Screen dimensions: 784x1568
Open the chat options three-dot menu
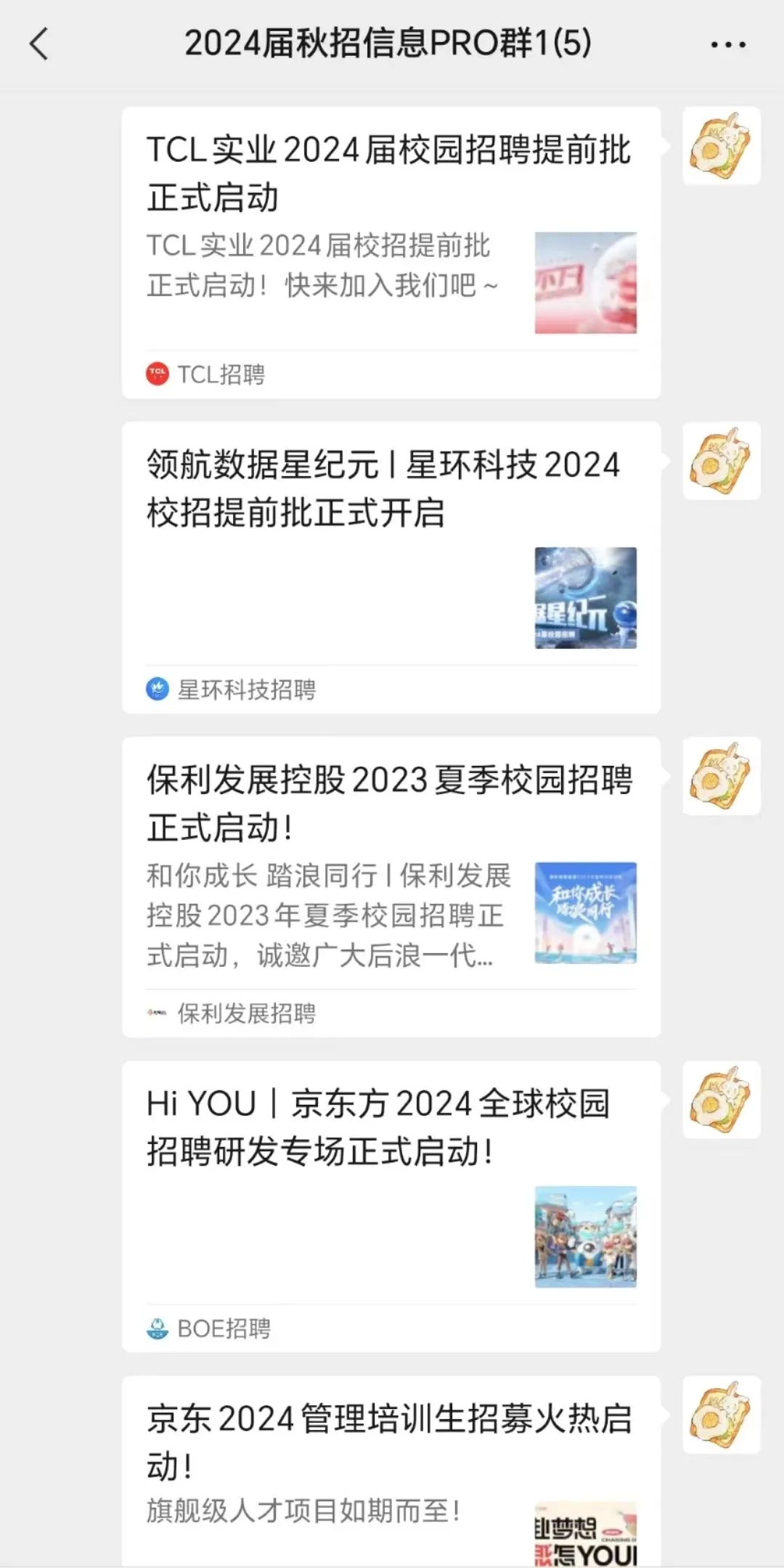[727, 45]
